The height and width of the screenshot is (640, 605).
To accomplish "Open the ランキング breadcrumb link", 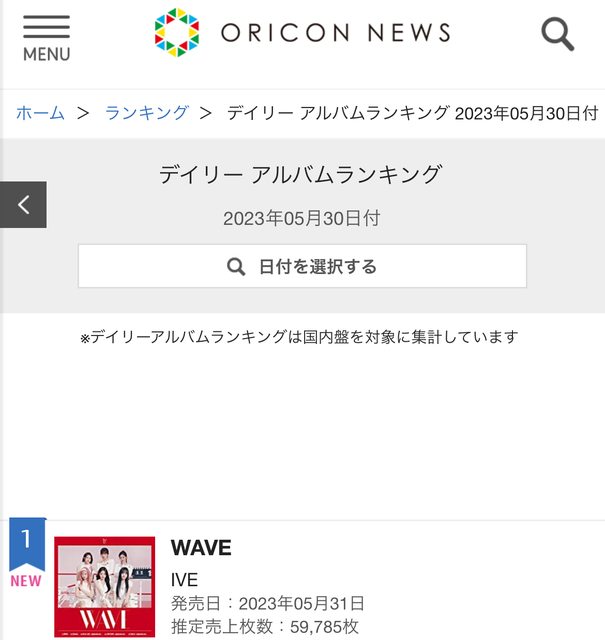I will point(146,113).
